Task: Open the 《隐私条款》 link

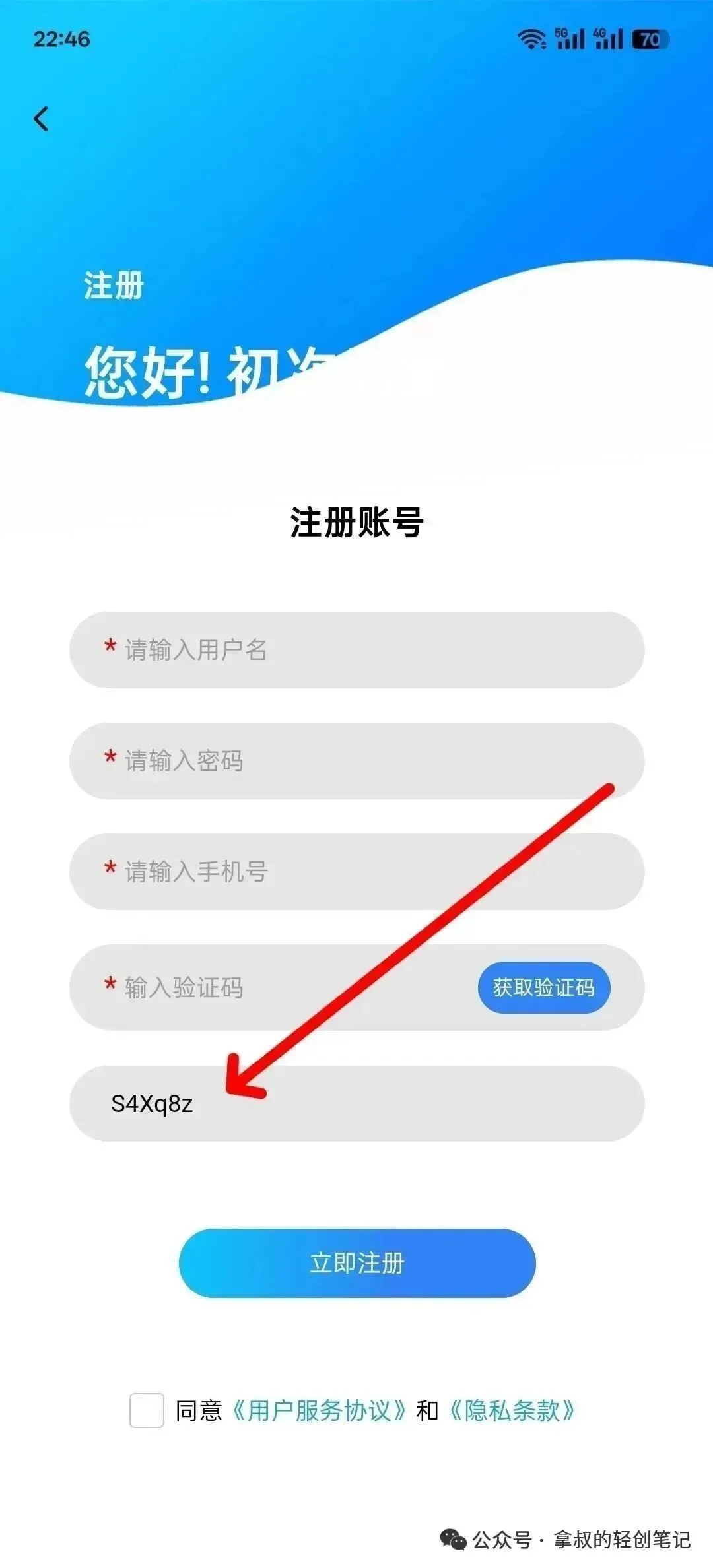Action: 512,1411
